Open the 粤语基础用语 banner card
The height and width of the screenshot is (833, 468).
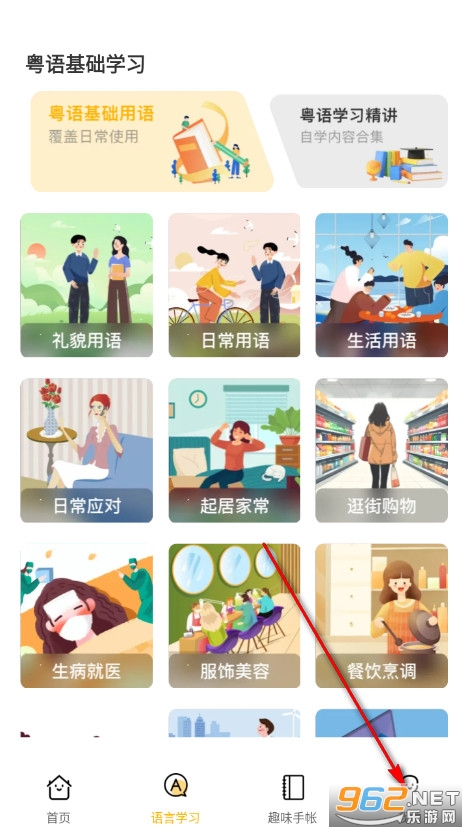point(151,141)
